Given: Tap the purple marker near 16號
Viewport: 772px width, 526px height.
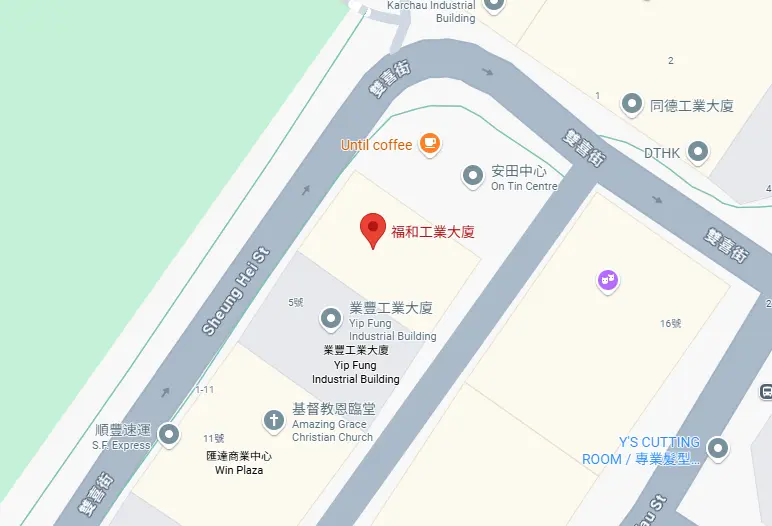Looking at the screenshot, I should (608, 280).
